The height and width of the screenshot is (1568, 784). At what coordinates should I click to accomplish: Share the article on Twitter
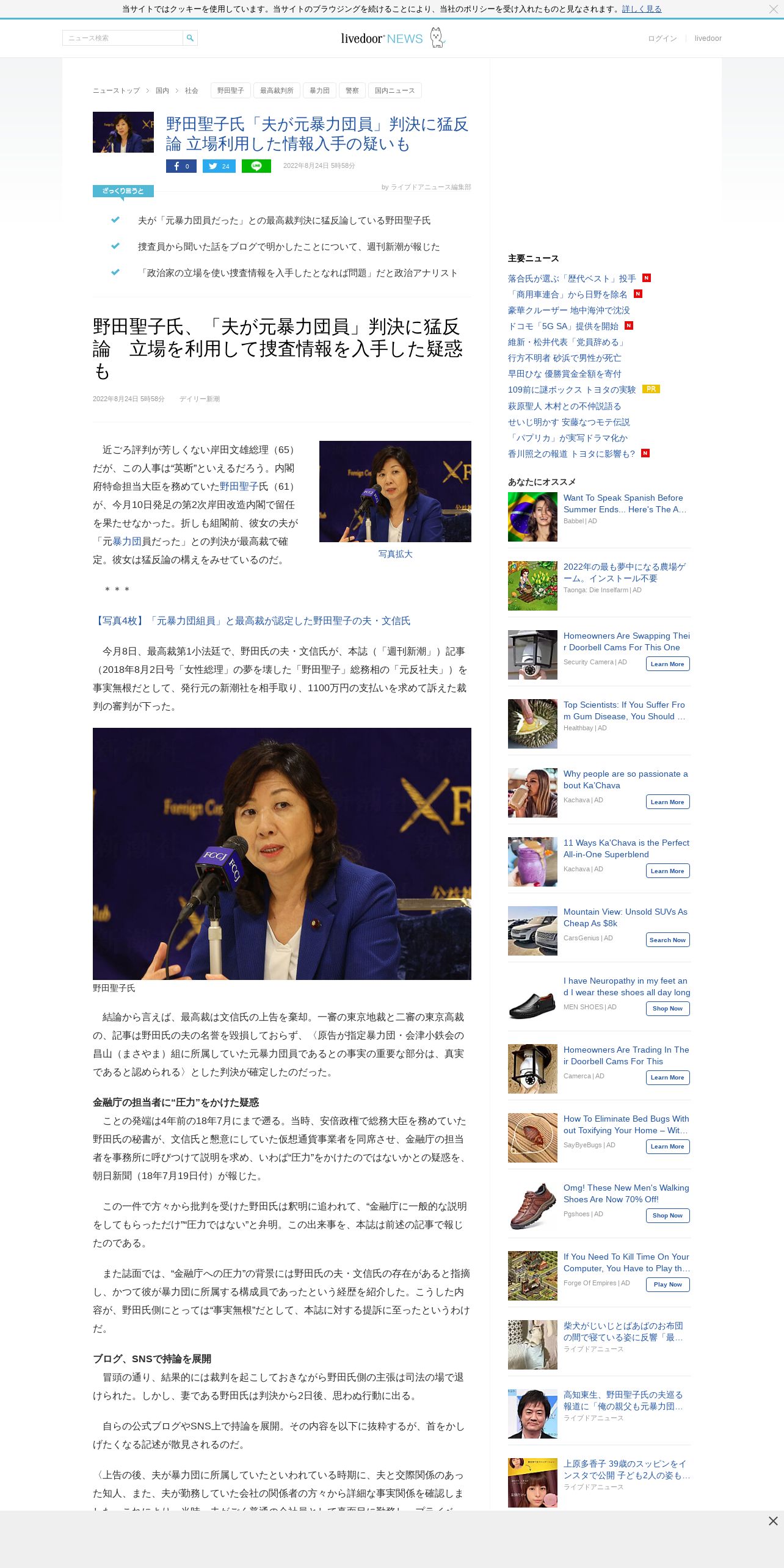tap(219, 166)
